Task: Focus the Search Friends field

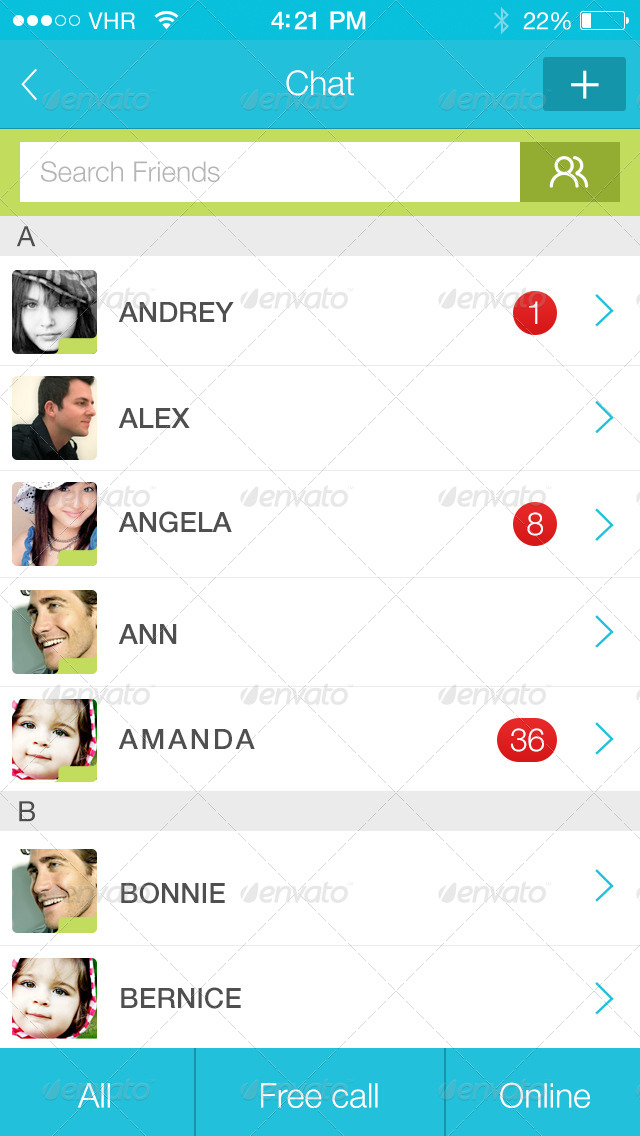Action: (270, 172)
